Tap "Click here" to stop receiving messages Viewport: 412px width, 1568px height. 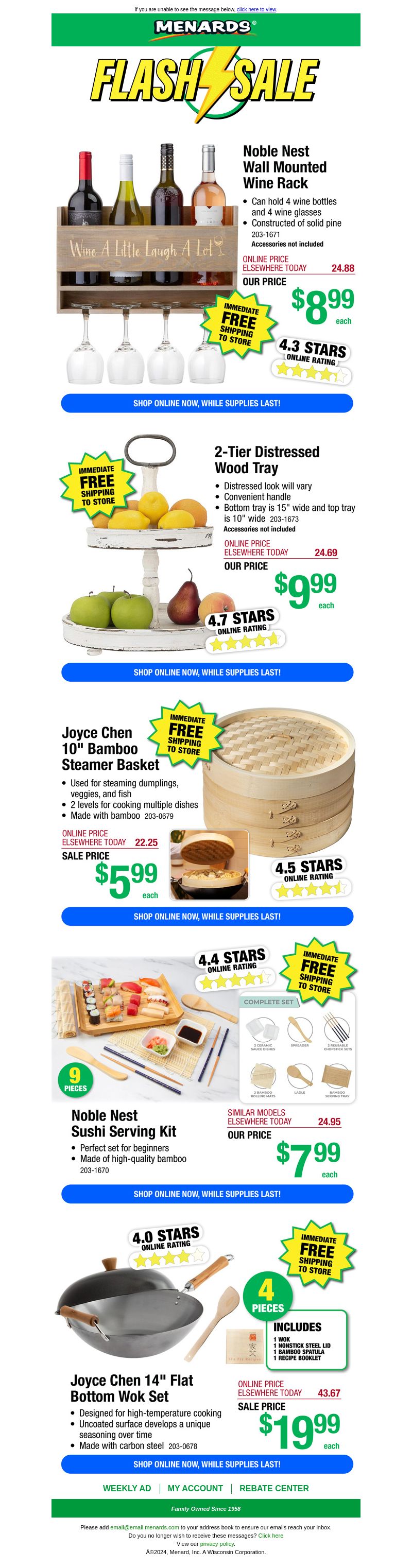pos(270,1536)
